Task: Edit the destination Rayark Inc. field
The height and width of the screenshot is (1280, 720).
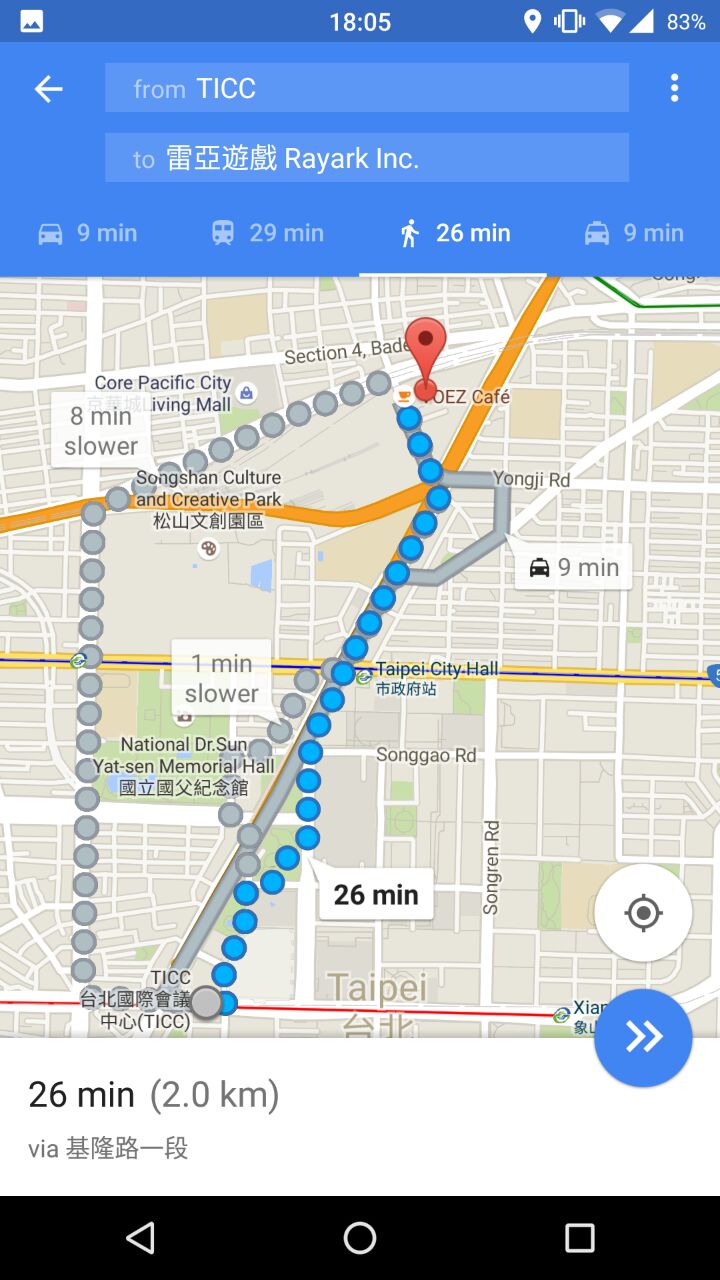Action: [x=366, y=158]
